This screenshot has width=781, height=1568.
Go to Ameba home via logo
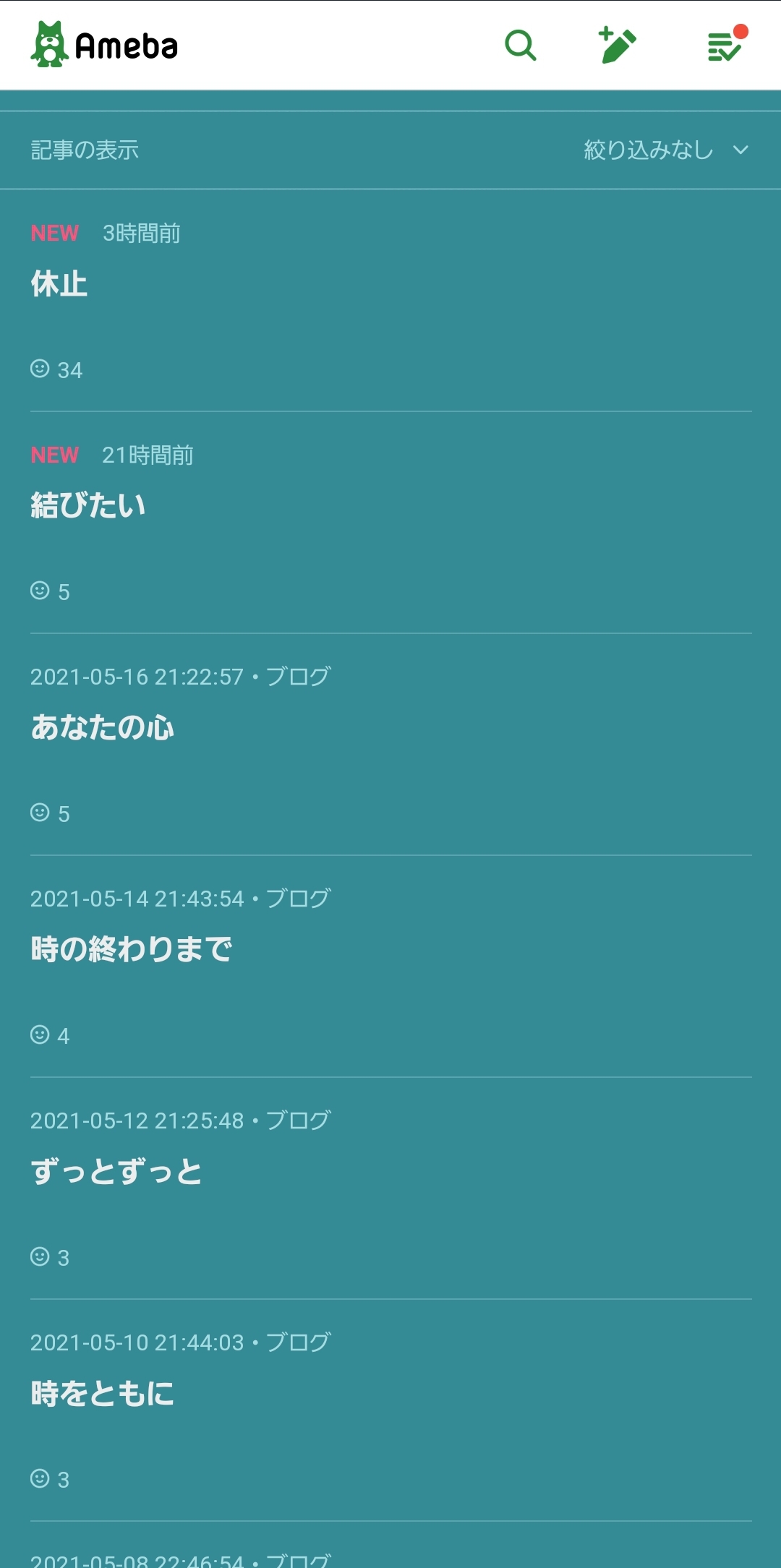coord(104,45)
